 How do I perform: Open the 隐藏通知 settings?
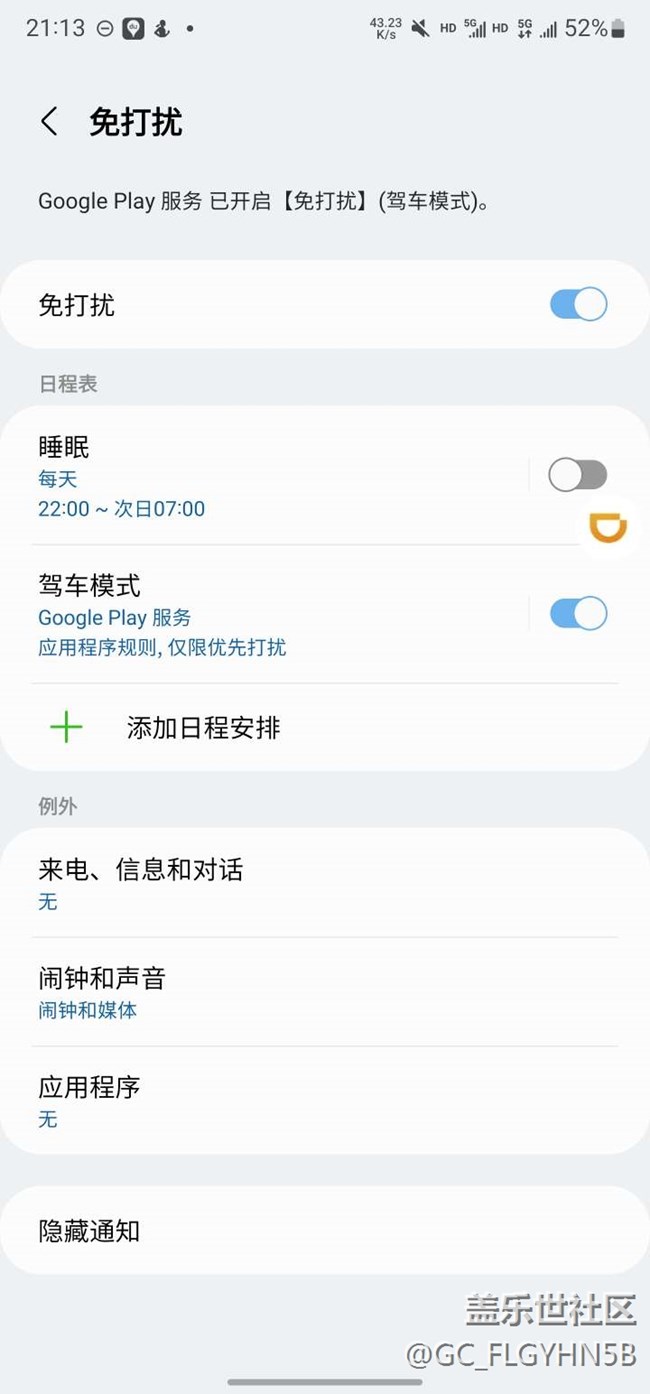click(x=325, y=1231)
